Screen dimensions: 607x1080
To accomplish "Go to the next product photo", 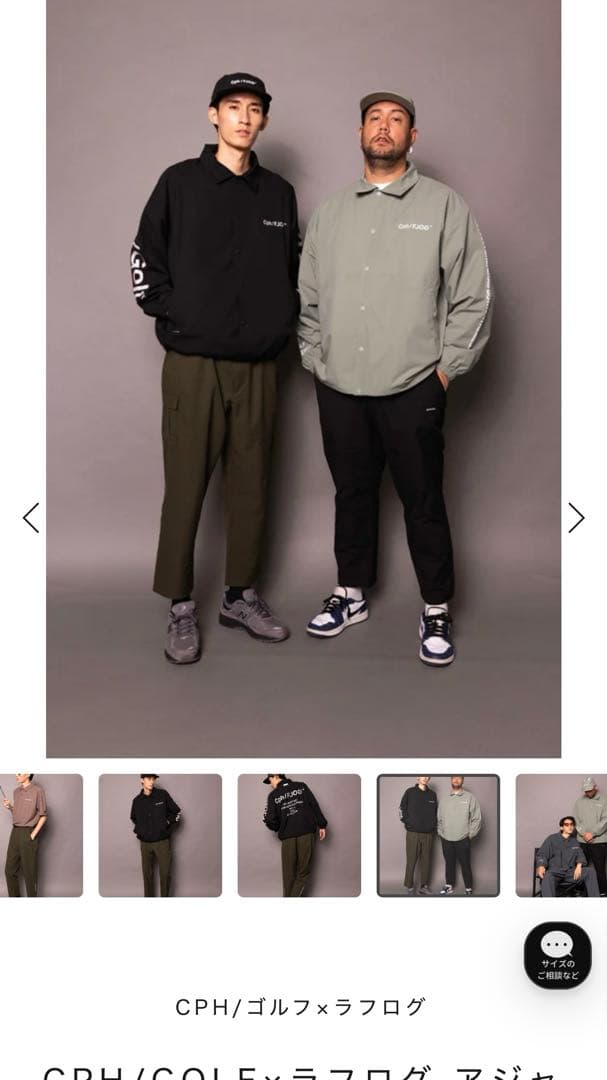I will (x=576, y=517).
